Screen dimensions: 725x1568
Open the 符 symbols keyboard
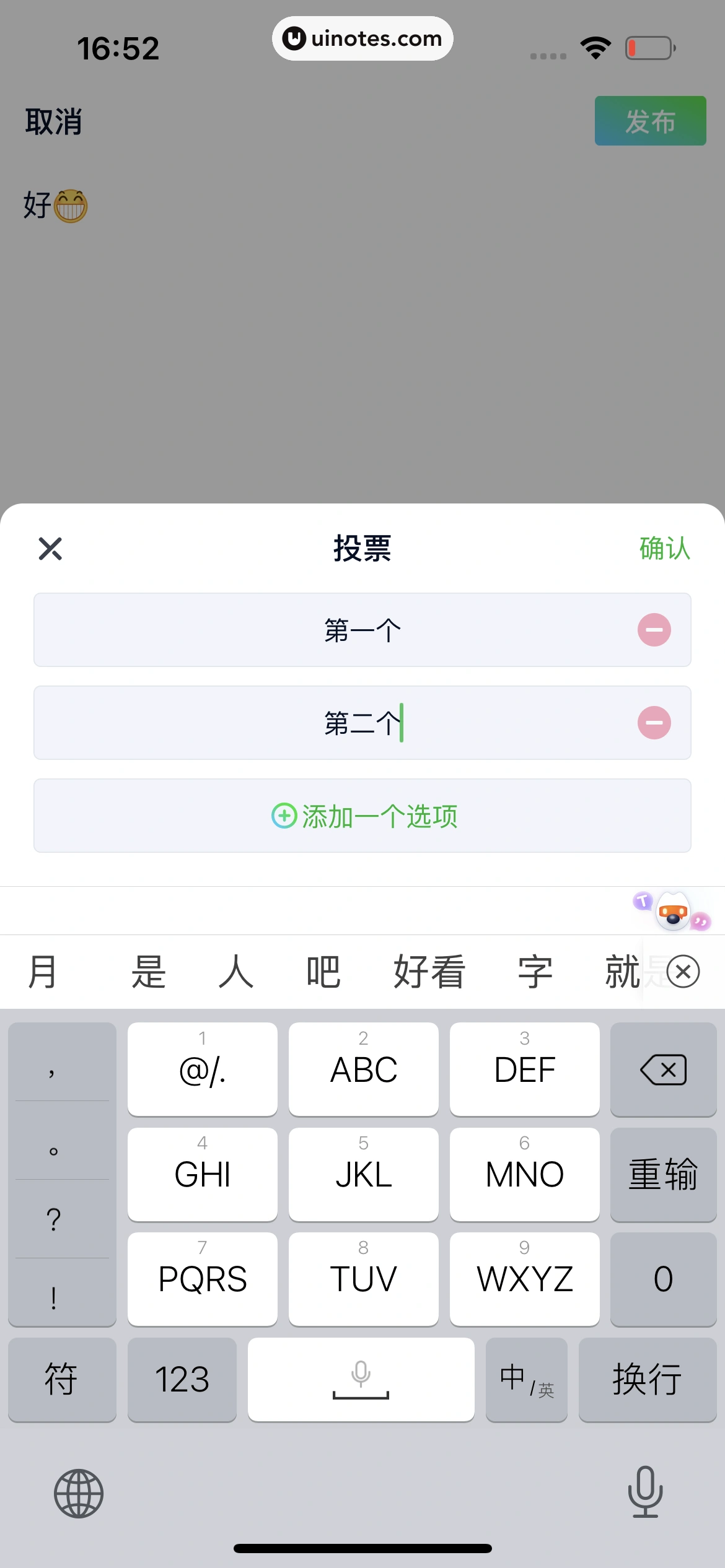click(x=61, y=1380)
